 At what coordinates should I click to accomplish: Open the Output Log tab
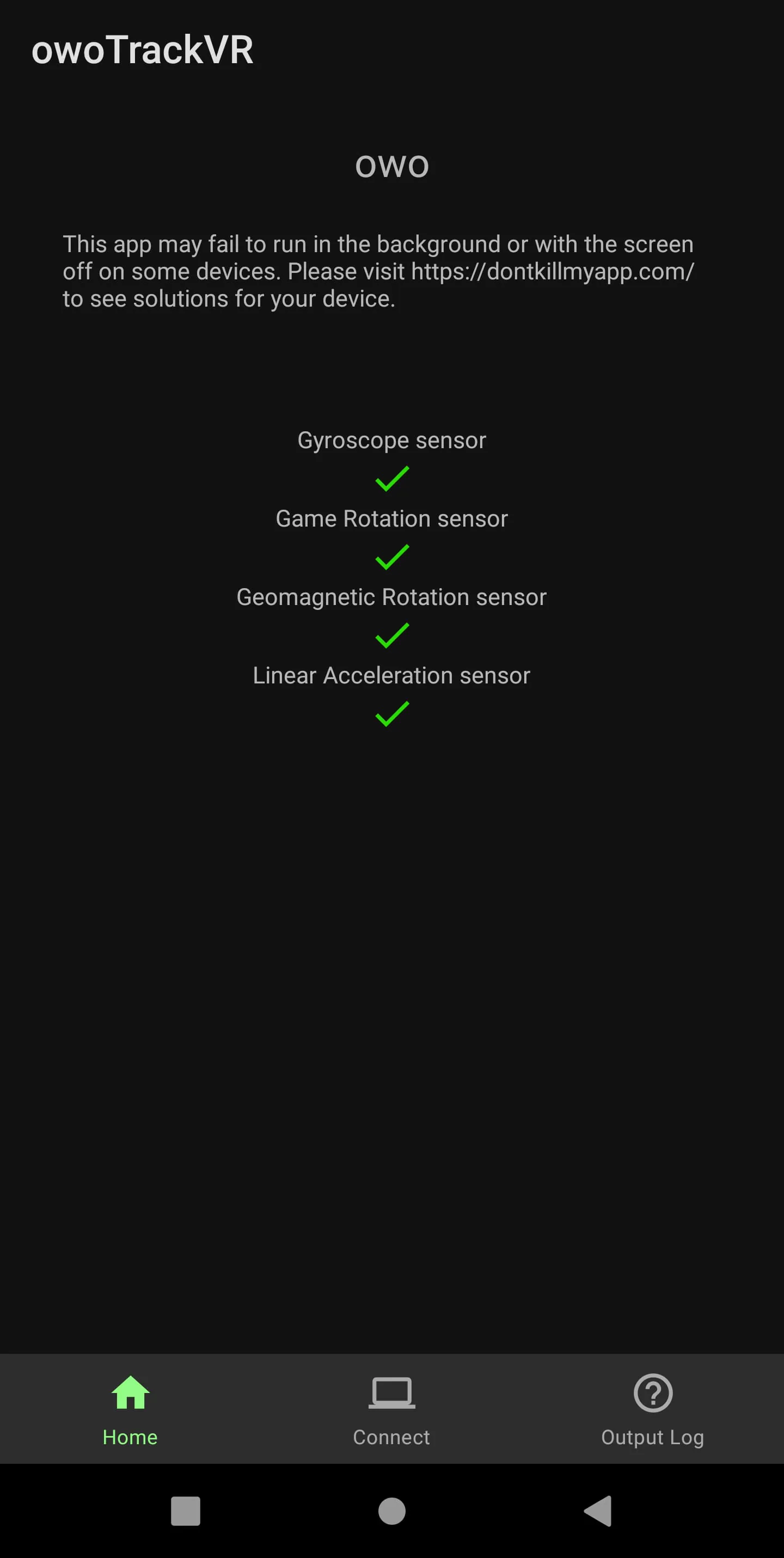pyautogui.click(x=652, y=1409)
